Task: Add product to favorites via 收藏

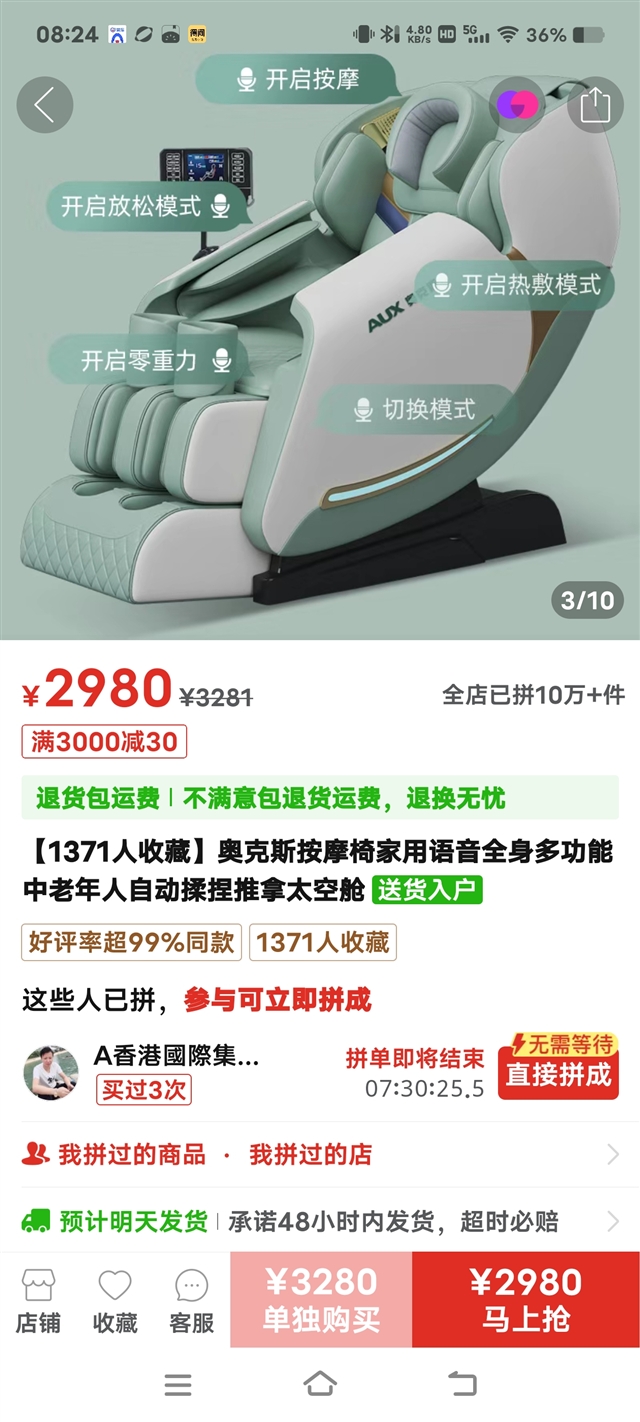Action: (x=115, y=1301)
